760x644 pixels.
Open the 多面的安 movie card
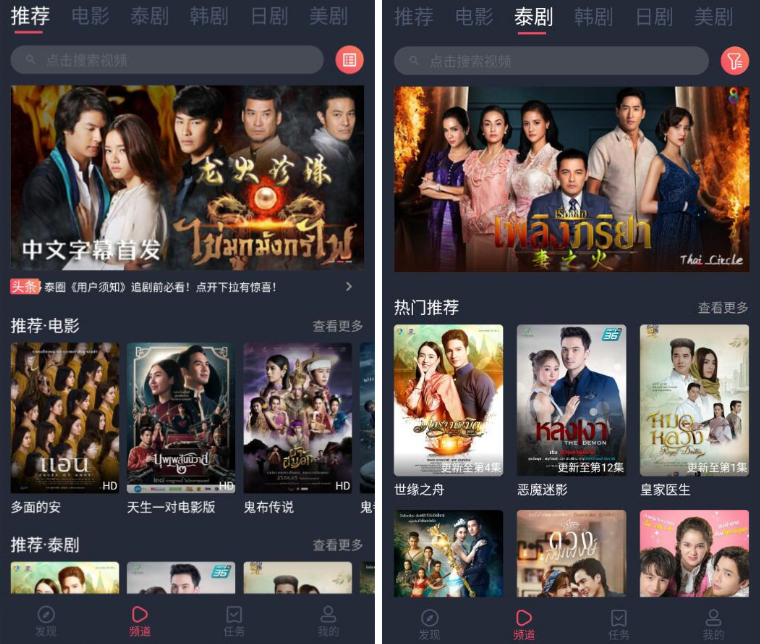tap(65, 418)
